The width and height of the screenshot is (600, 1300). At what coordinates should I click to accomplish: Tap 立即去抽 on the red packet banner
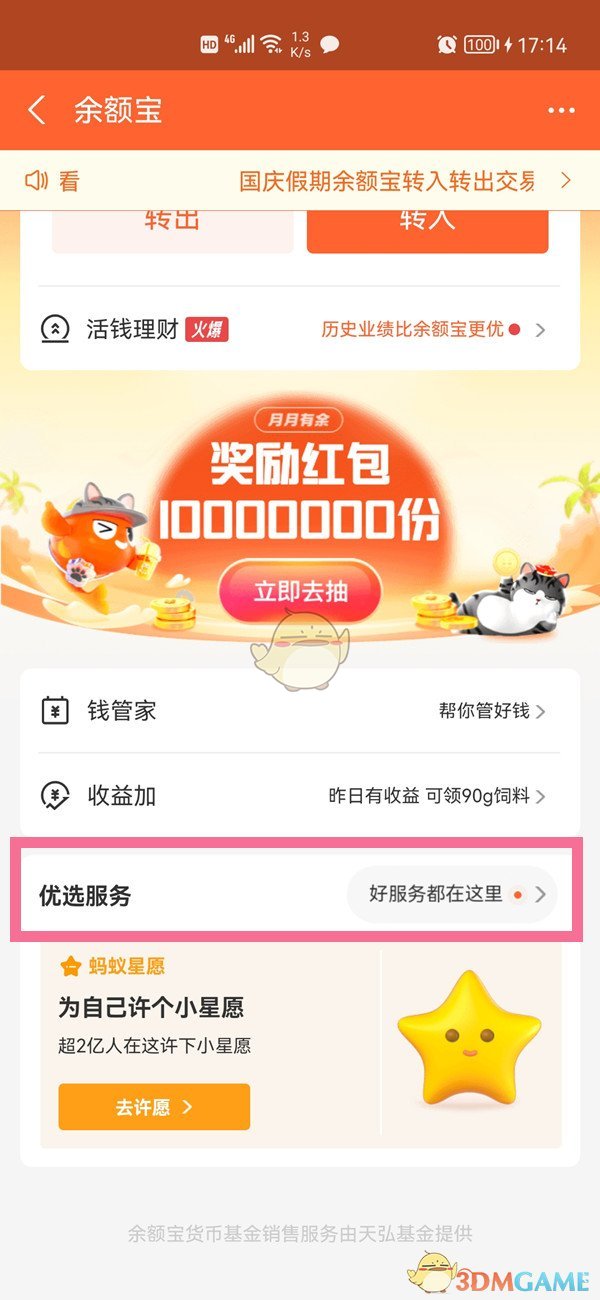[x=300, y=591]
